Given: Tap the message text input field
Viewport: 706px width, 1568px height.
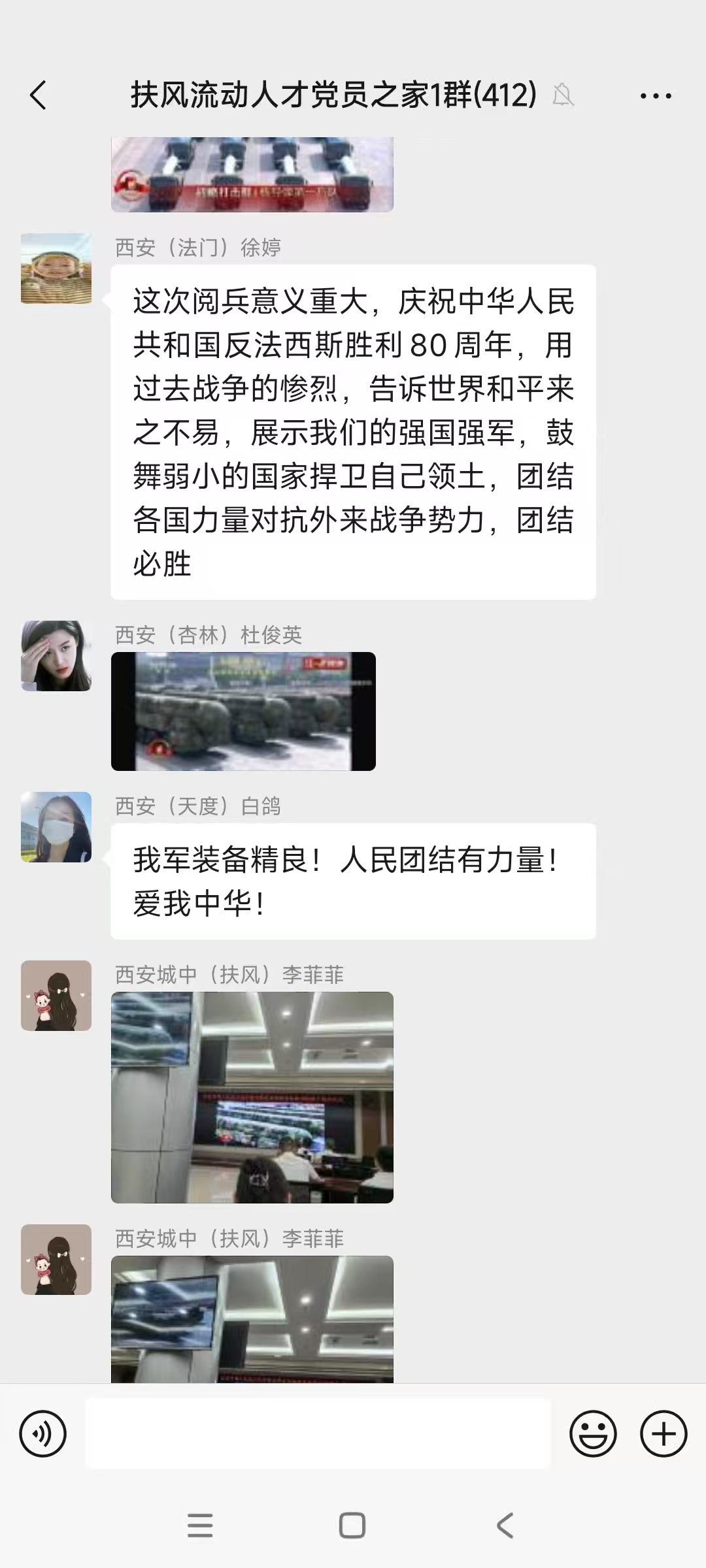Looking at the screenshot, I should click(318, 1434).
